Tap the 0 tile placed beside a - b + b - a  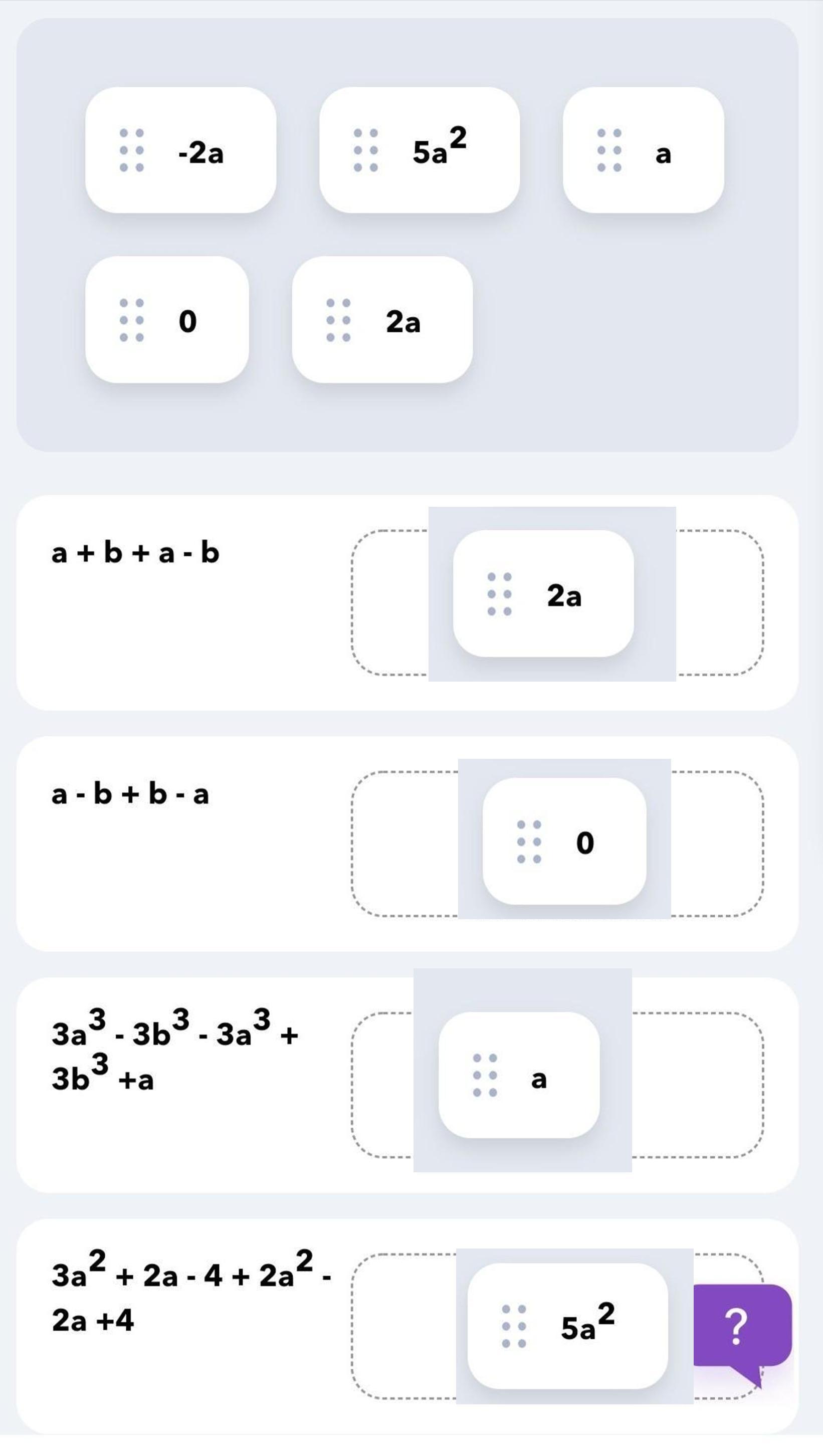[x=564, y=841]
